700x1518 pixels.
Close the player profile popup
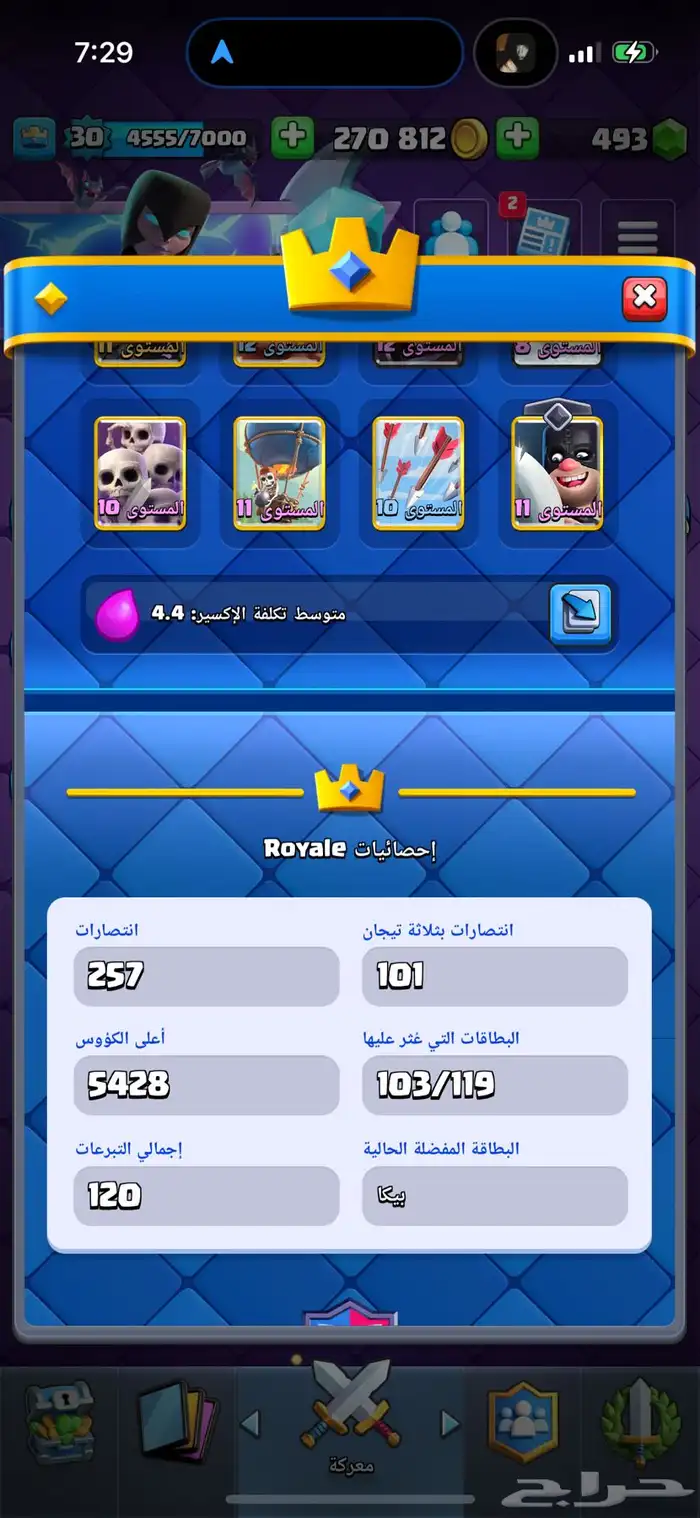pyautogui.click(x=644, y=297)
